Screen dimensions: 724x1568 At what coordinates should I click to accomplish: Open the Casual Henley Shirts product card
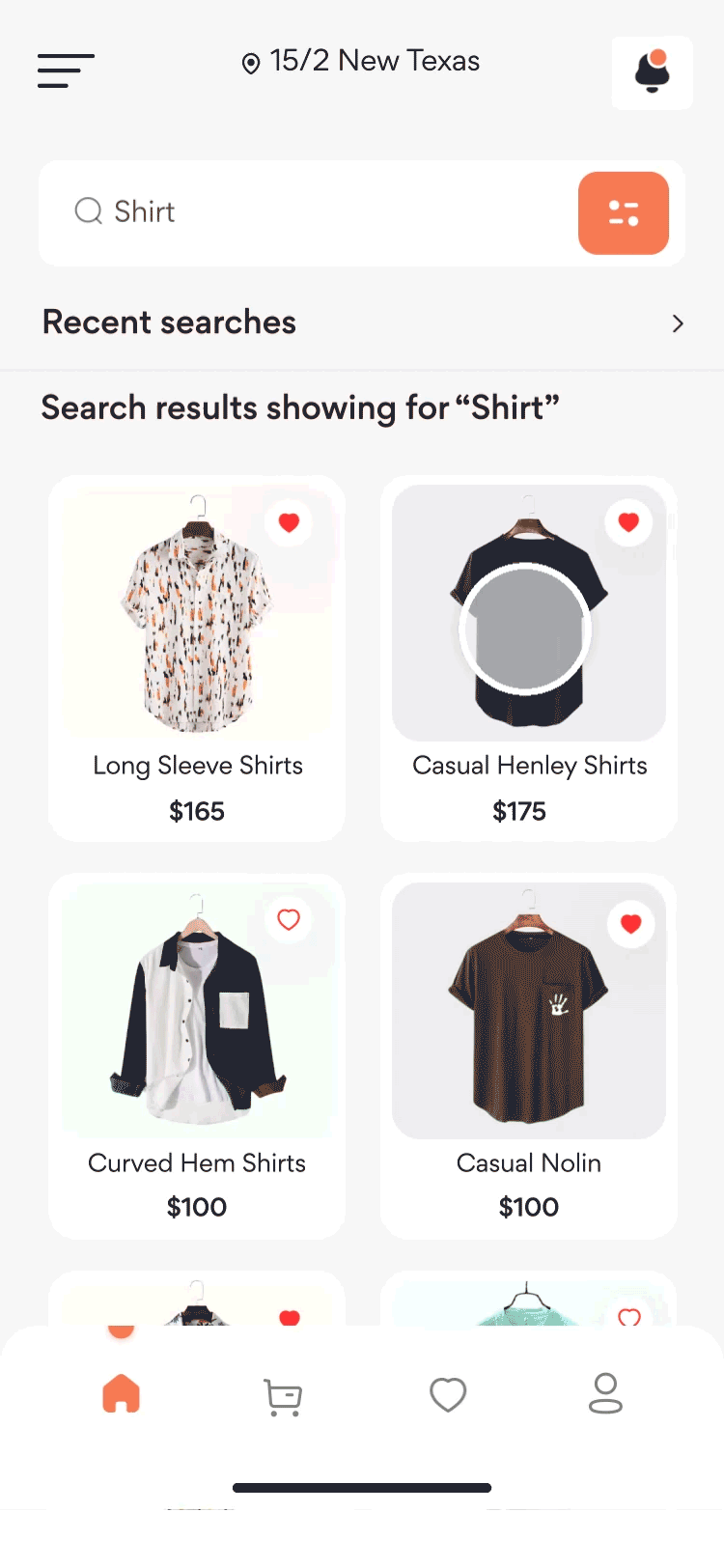pyautogui.click(x=529, y=658)
